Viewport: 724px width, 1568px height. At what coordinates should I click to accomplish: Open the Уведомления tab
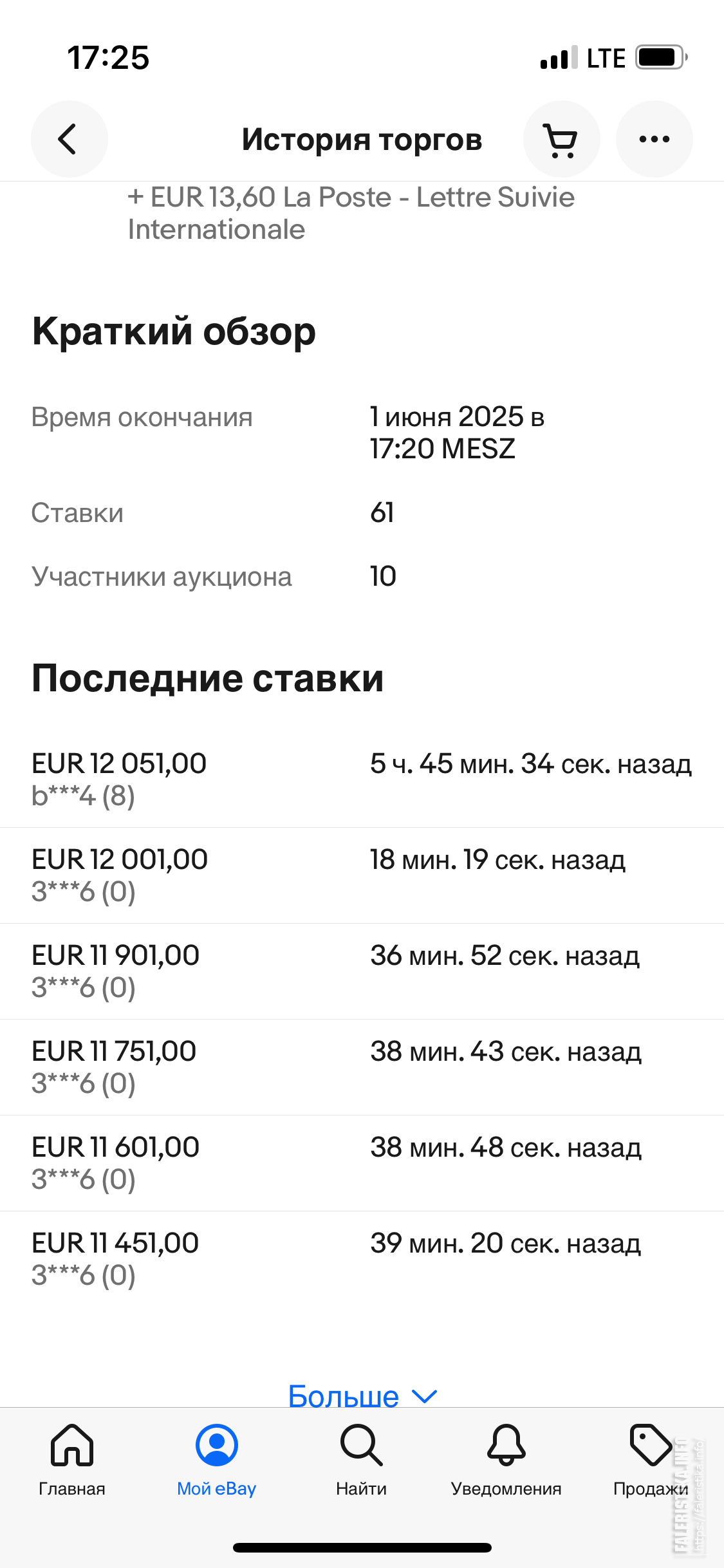(x=506, y=1461)
